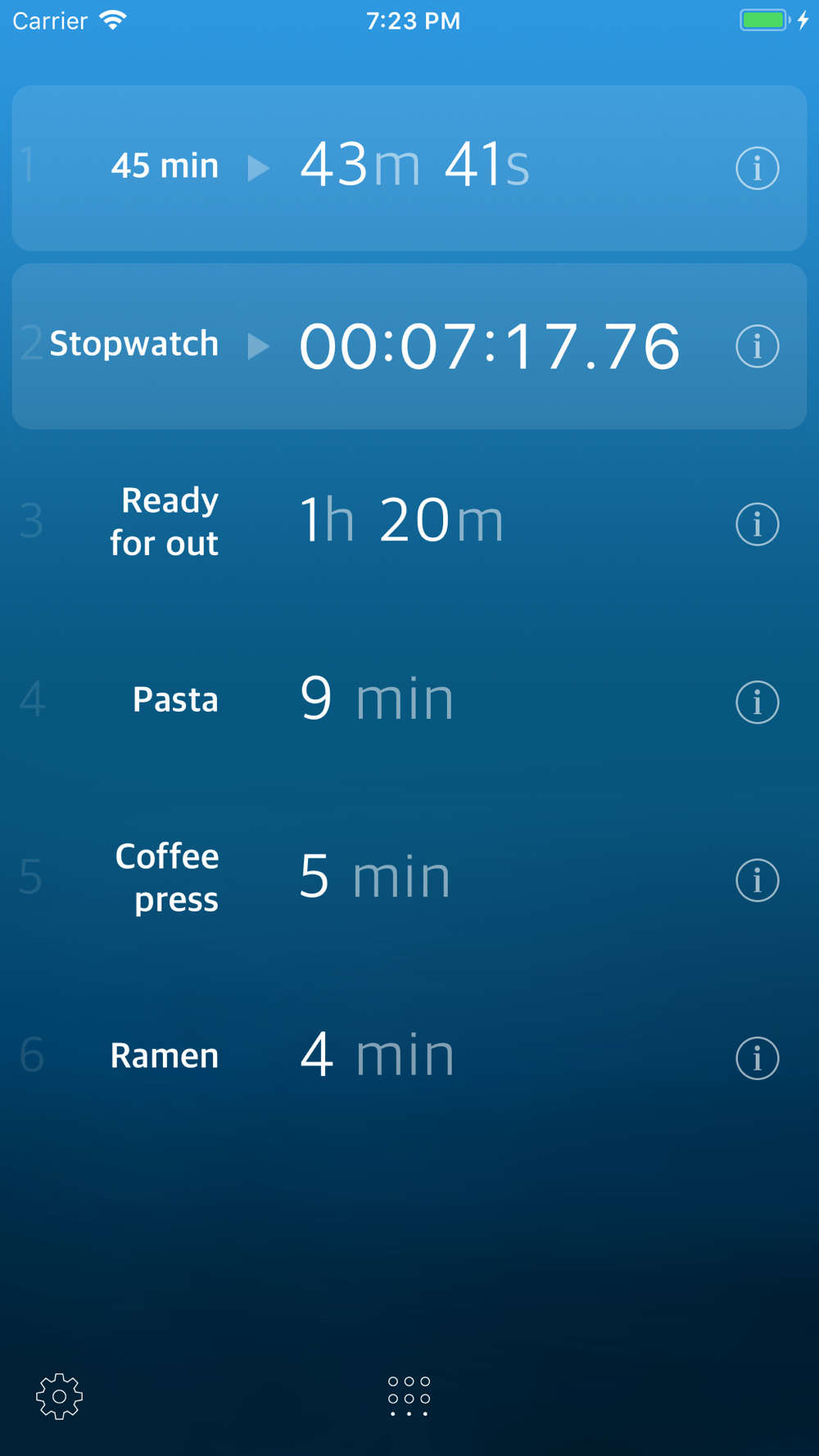
Task: Tap the Stopwatch timer row
Action: click(x=409, y=346)
